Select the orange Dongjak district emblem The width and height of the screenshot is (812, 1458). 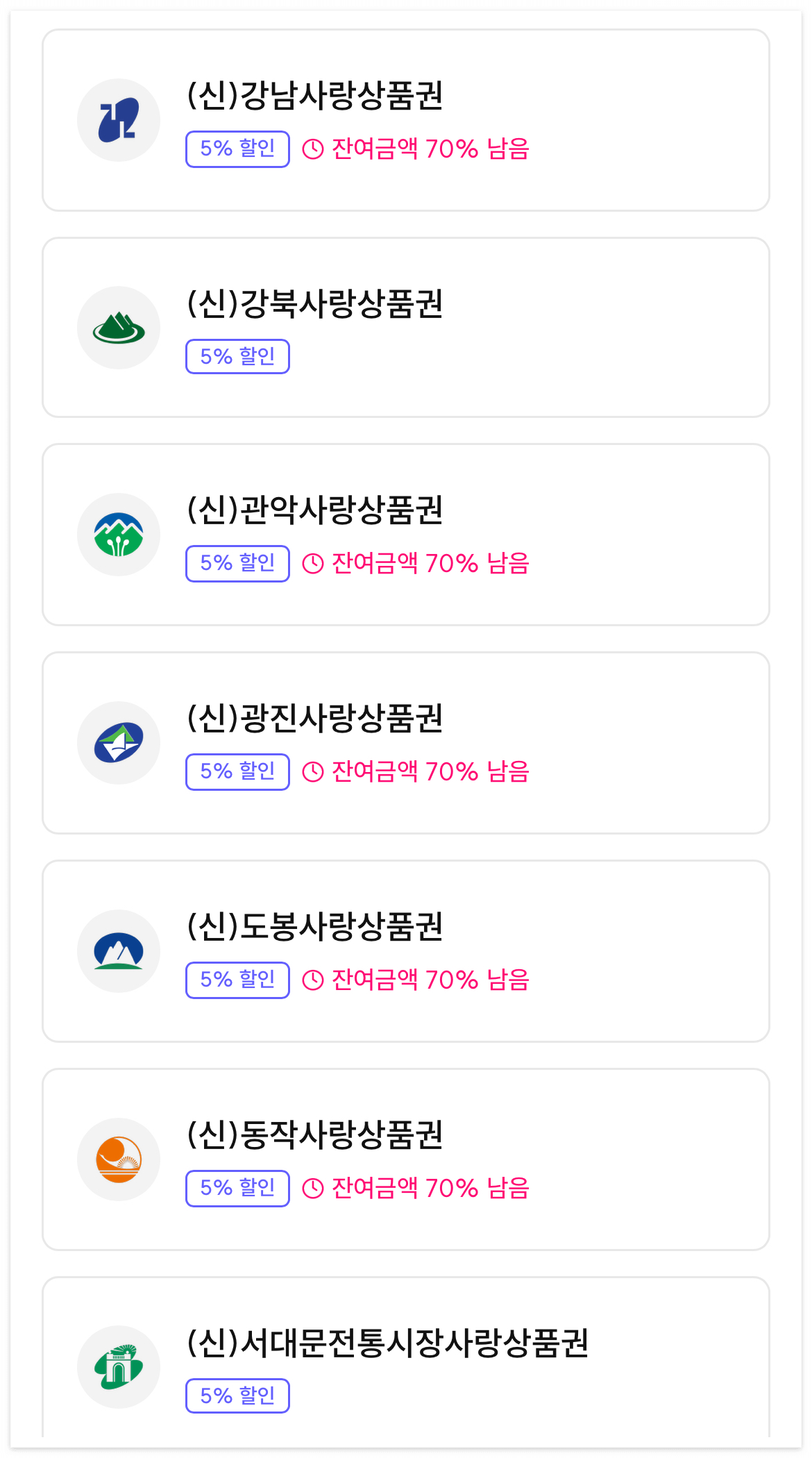click(x=118, y=1159)
